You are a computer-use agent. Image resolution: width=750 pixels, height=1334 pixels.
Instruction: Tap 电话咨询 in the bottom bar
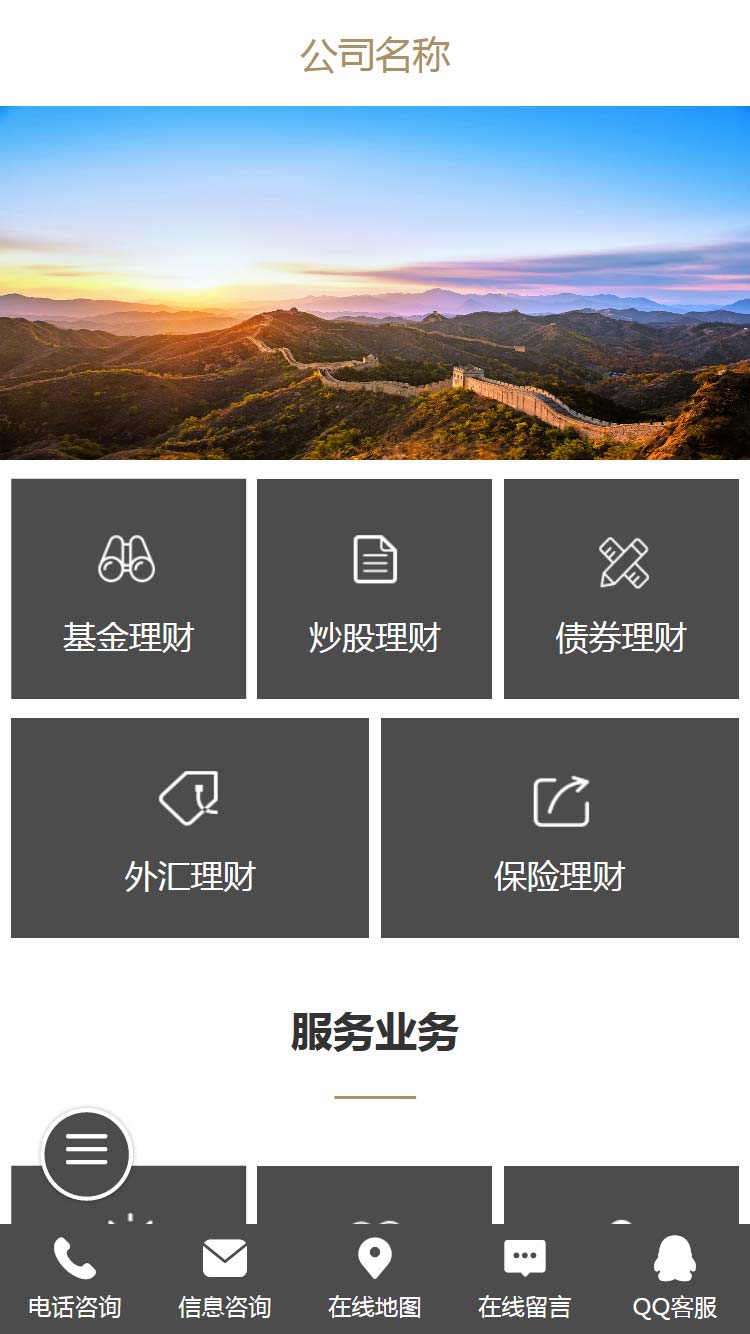[x=75, y=1278]
